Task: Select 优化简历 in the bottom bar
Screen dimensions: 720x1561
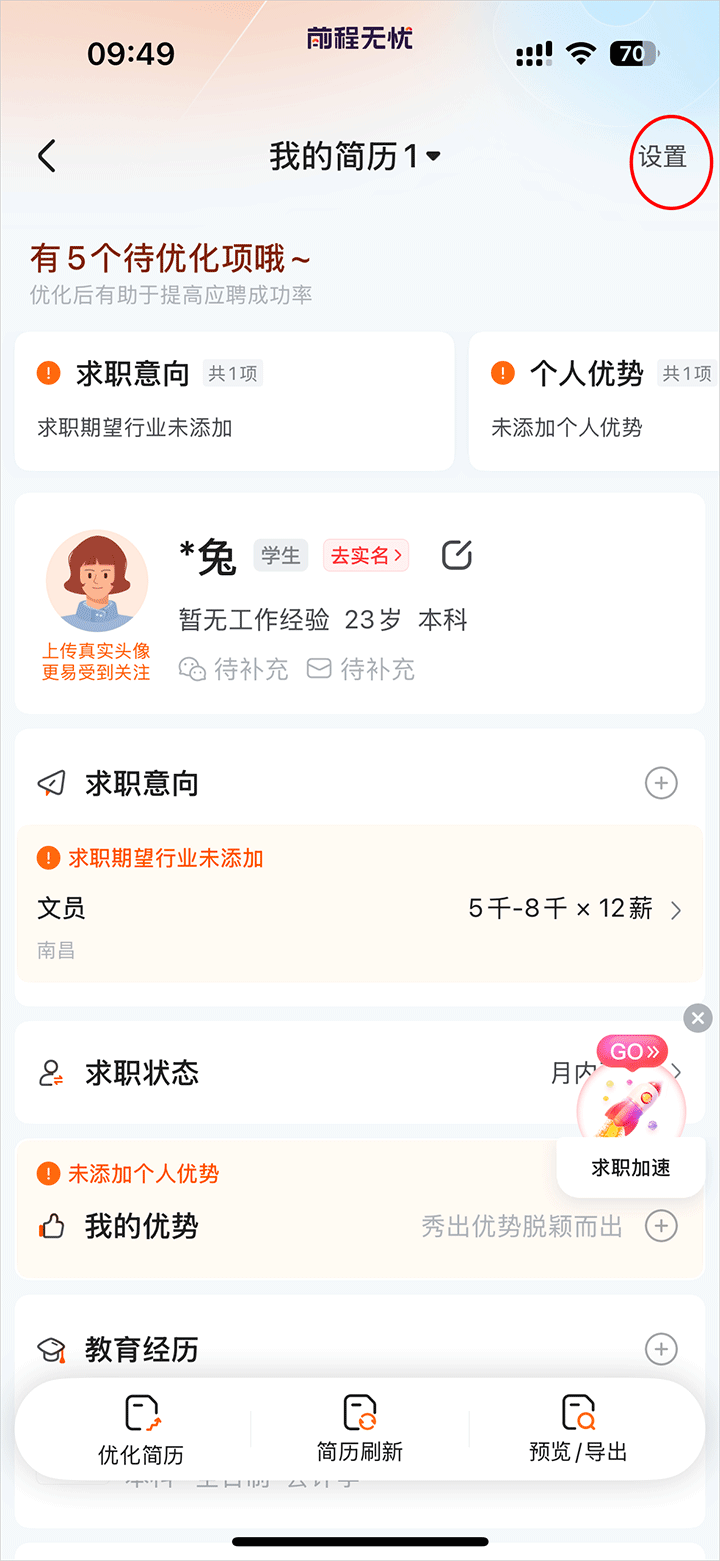Action: (x=141, y=1429)
